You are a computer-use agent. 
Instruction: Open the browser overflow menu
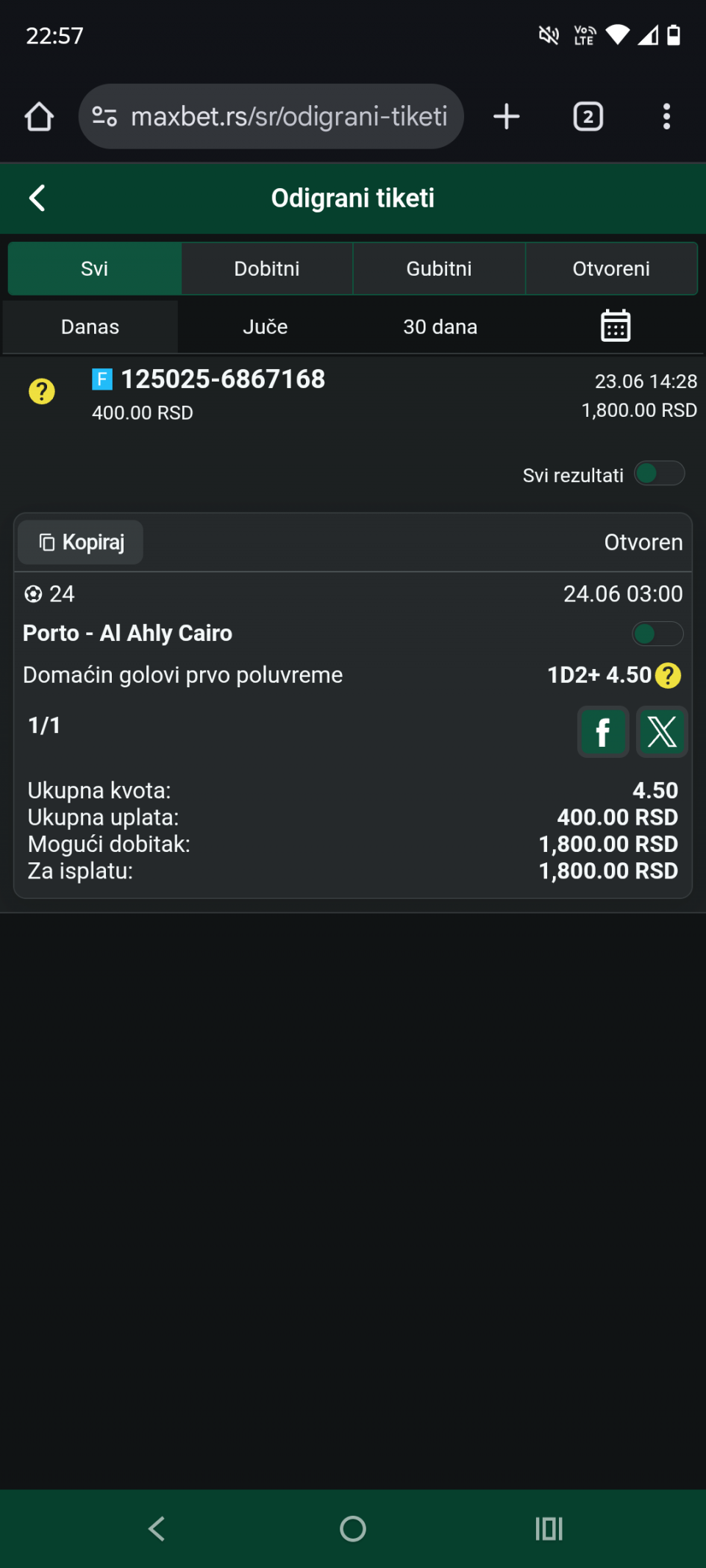click(666, 116)
